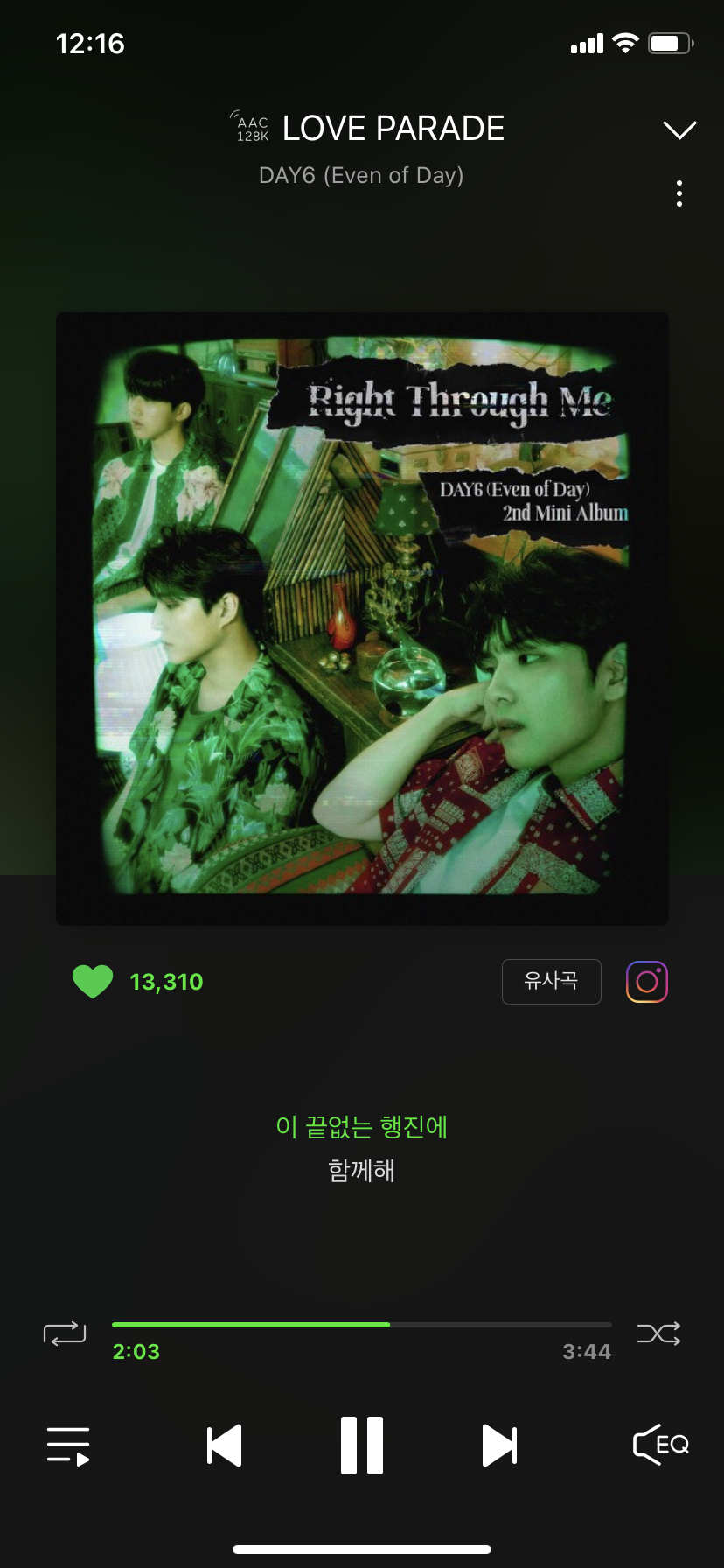Unlike the song by tapping the heart
724x1568 pixels.
click(x=92, y=981)
